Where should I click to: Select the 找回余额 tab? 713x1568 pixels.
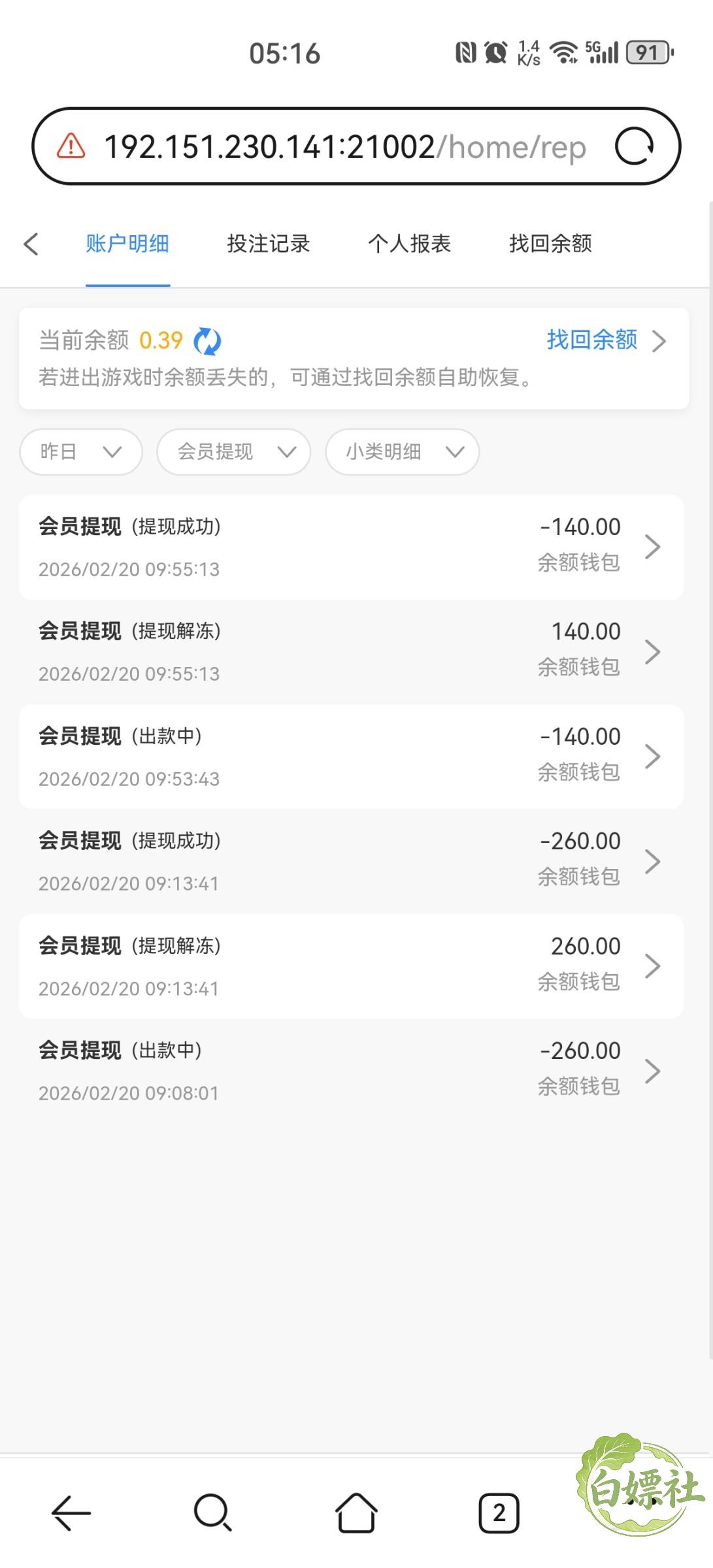point(550,244)
